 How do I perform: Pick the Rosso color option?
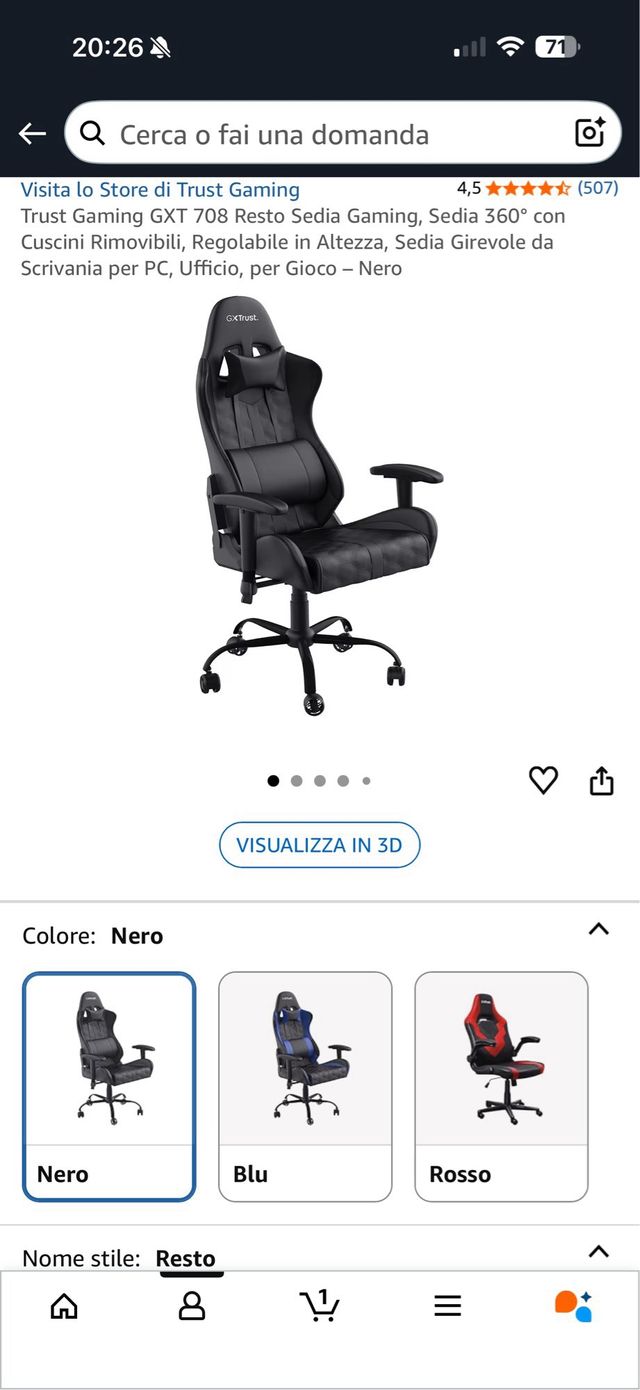pyautogui.click(x=501, y=1086)
